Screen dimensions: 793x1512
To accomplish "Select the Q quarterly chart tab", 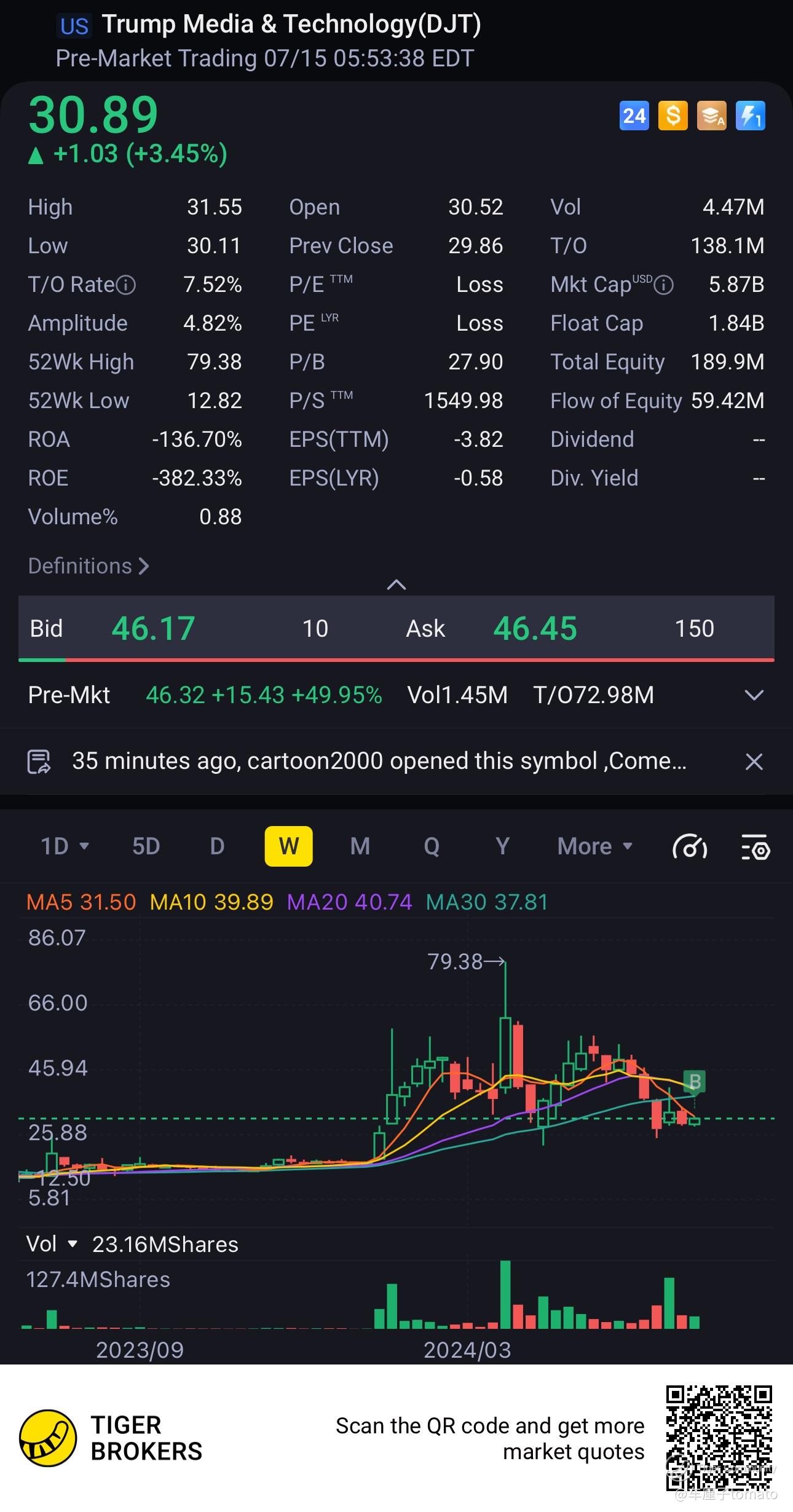I will pos(432,846).
